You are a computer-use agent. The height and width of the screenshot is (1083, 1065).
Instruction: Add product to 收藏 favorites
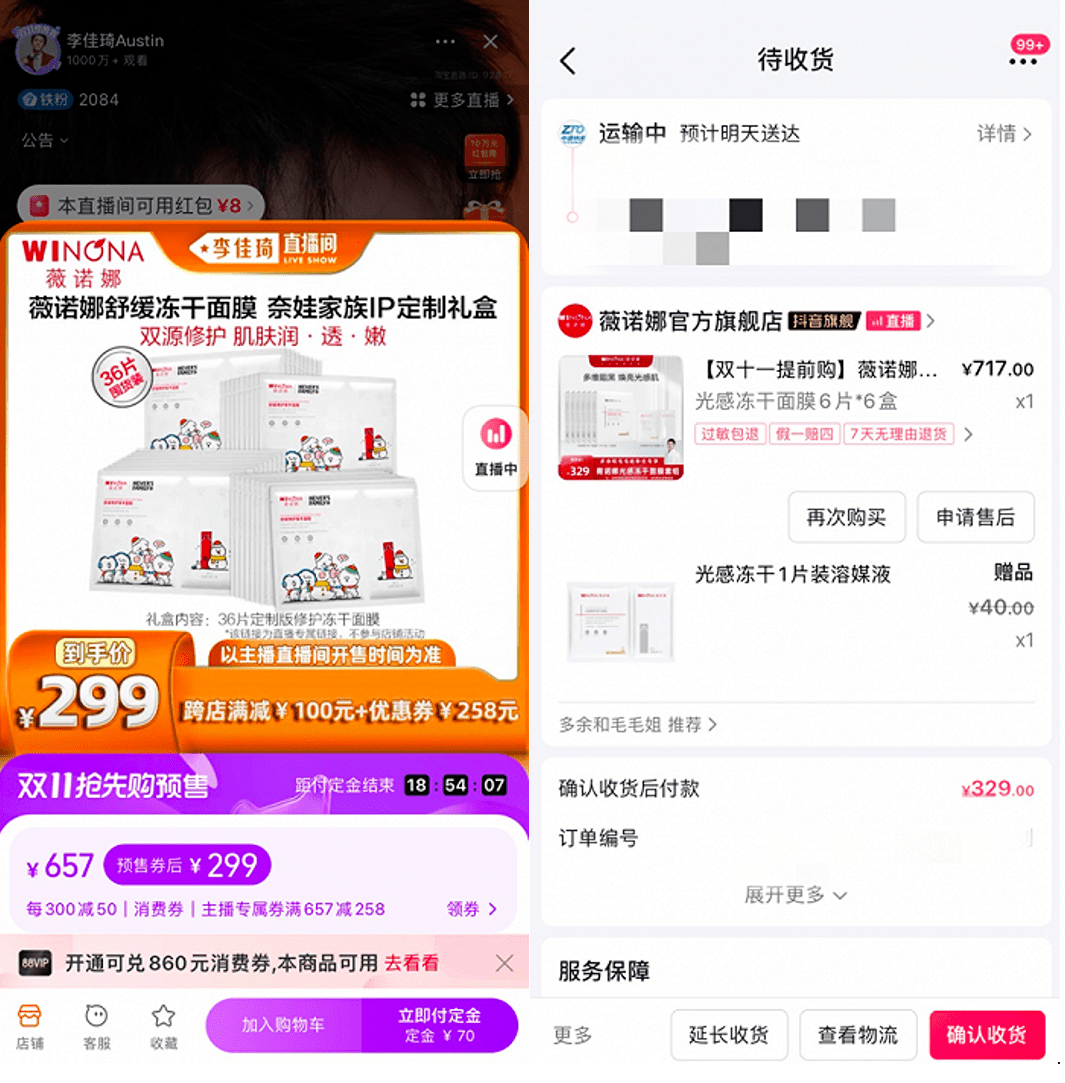coord(163,1027)
